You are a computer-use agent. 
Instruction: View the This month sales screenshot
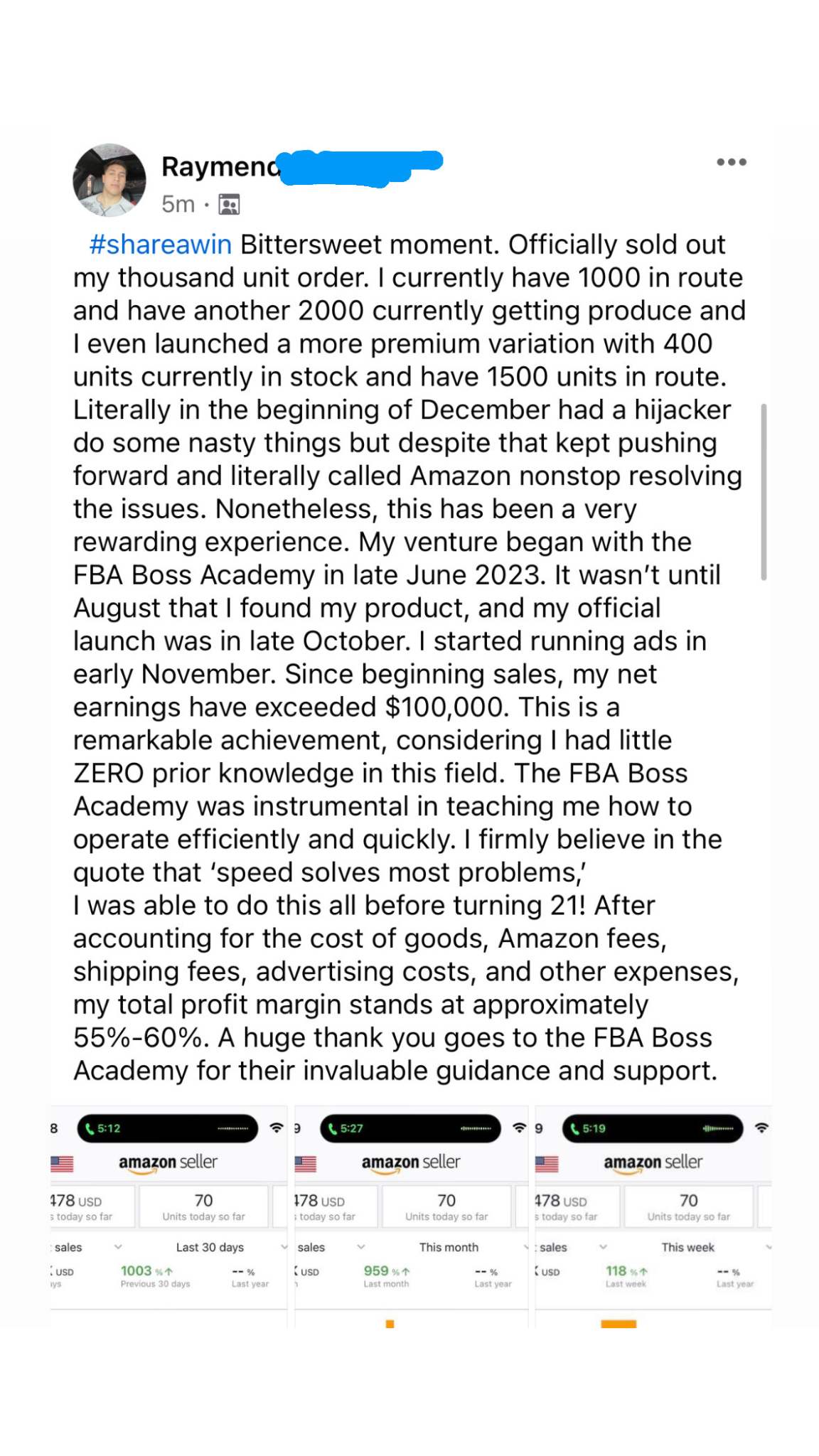click(412, 1217)
